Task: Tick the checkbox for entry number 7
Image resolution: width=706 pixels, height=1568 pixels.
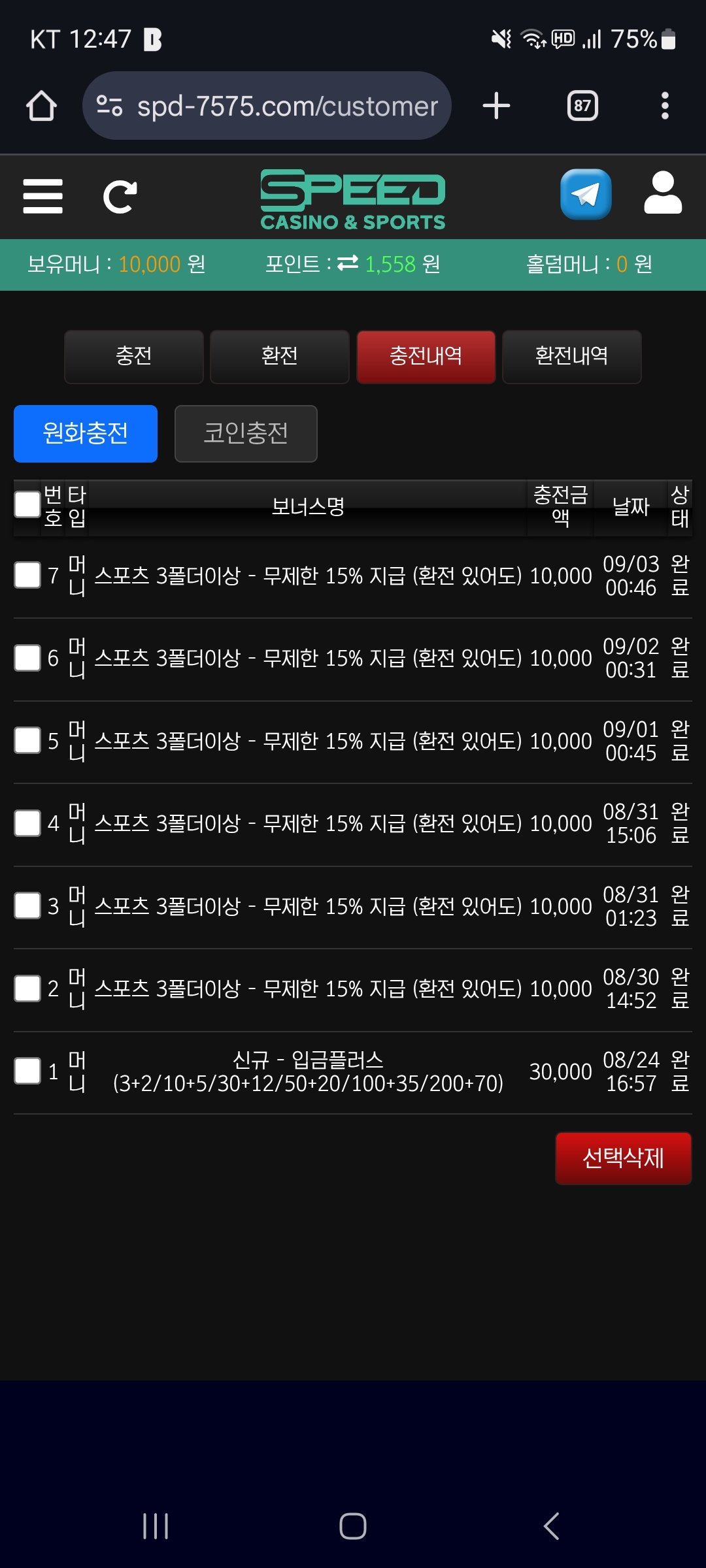Action: (27, 575)
